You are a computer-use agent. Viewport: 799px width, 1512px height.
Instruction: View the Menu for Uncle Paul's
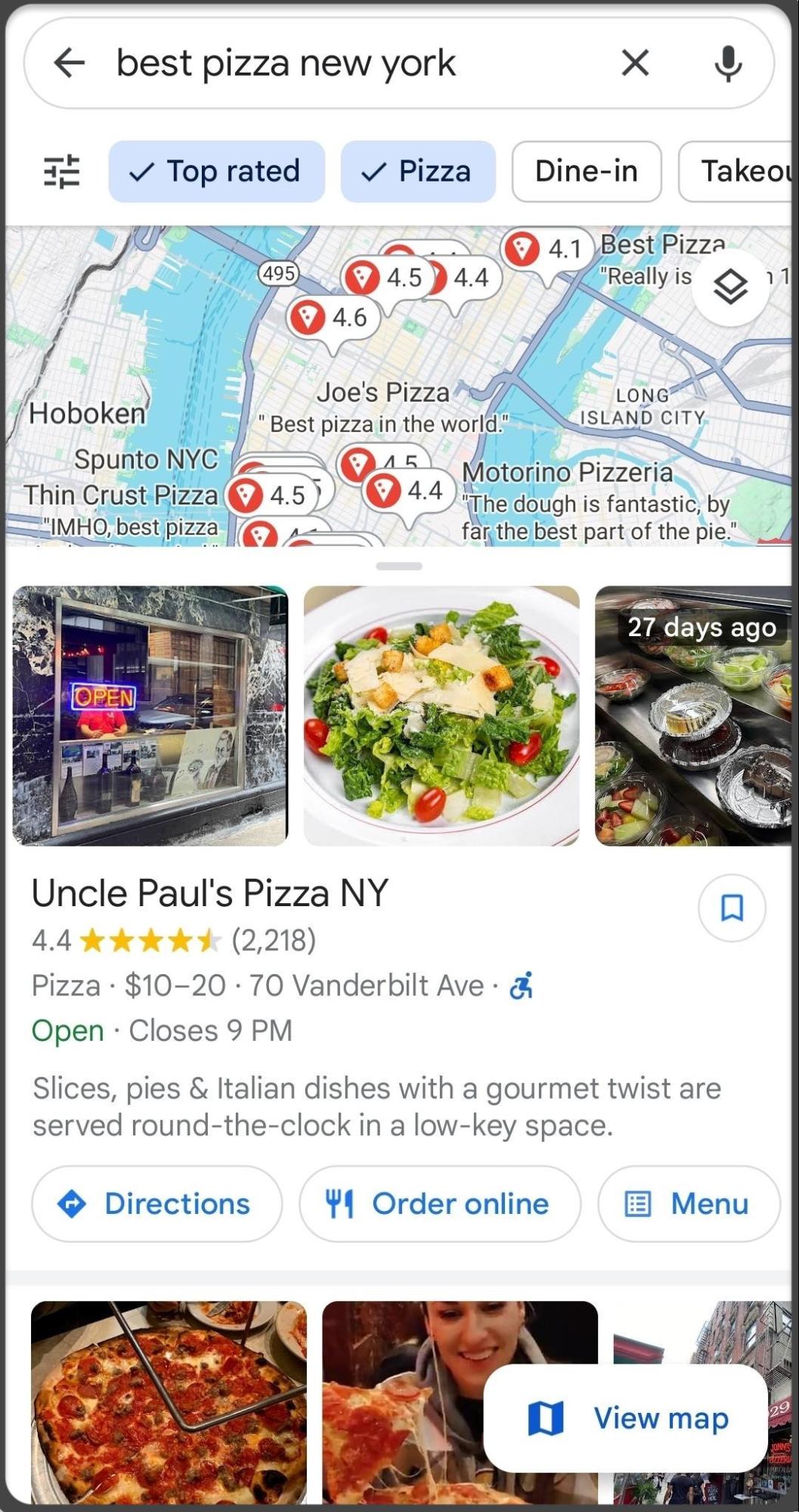688,1203
